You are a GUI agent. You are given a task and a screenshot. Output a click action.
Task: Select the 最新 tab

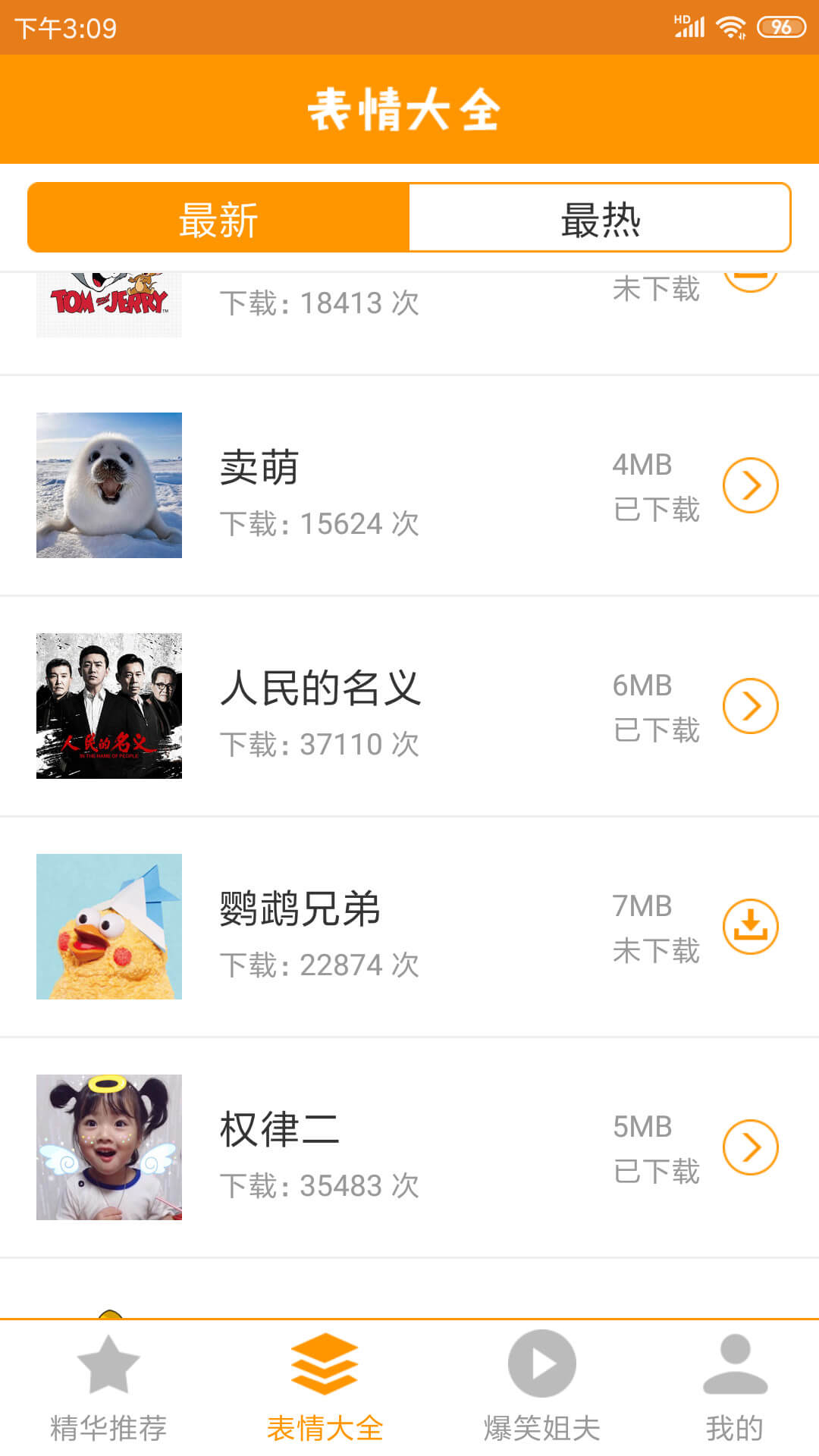point(218,218)
